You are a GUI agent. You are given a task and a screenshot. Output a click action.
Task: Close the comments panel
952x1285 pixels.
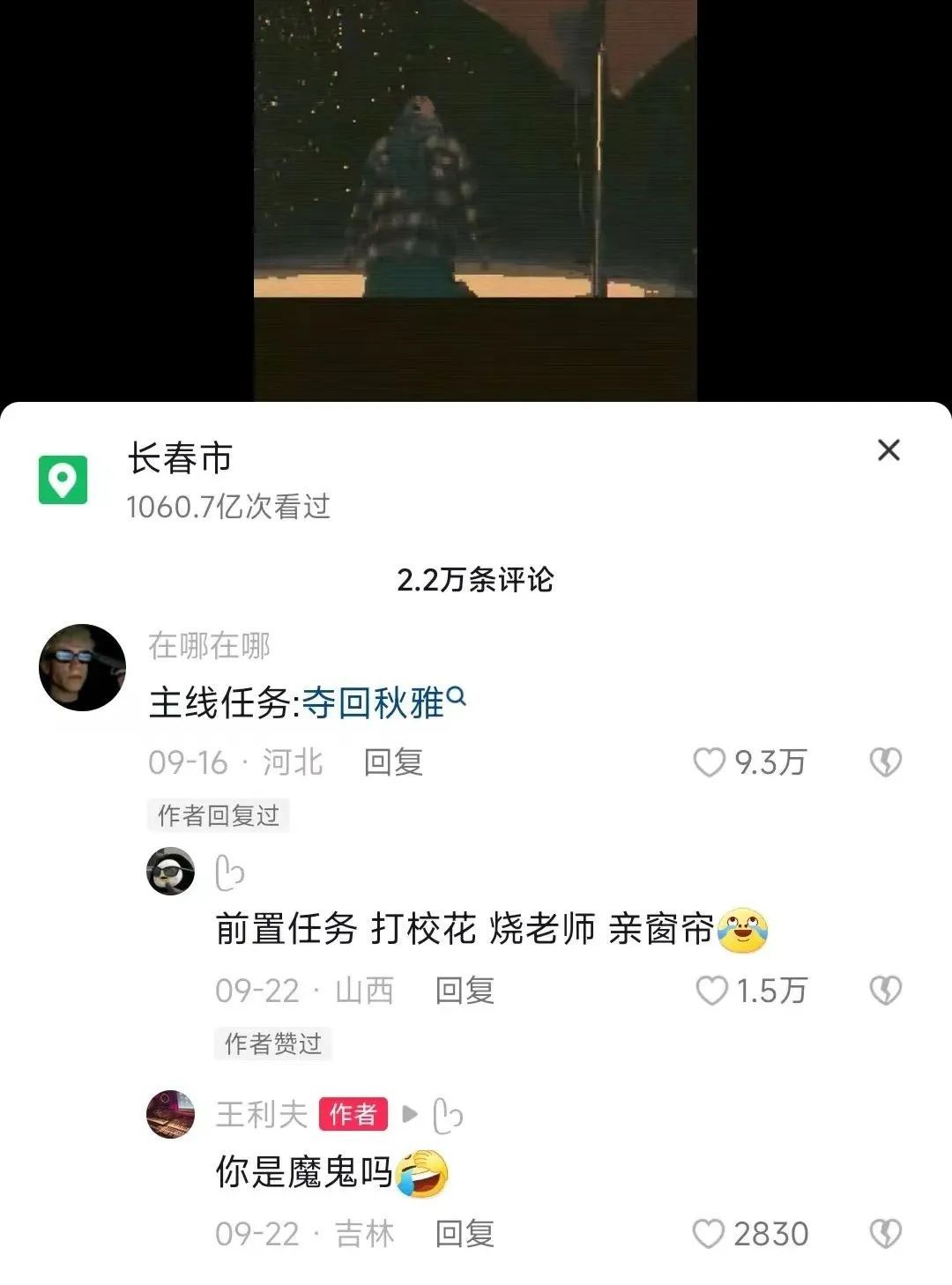(889, 450)
